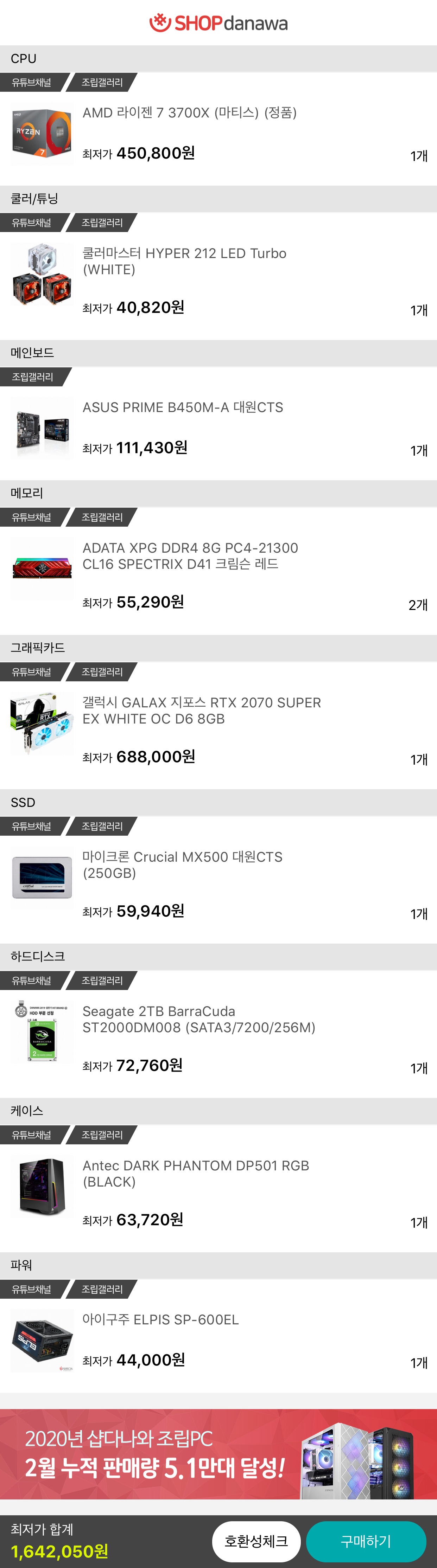Open 마이크론 Crucial MX500 SSD product
The image size is (437, 1568).
(x=182, y=865)
